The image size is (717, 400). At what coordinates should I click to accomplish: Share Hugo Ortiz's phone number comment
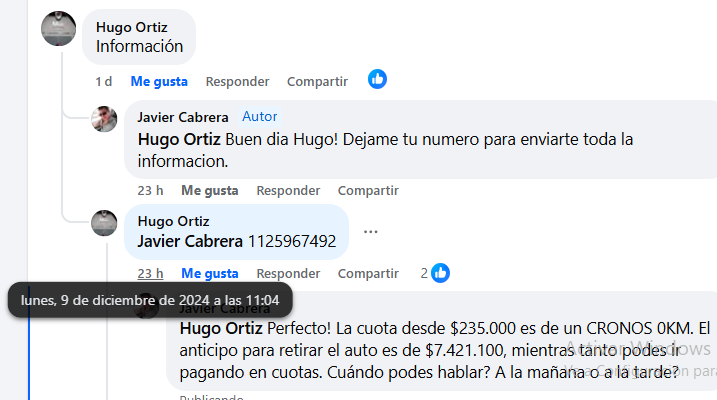click(x=368, y=273)
